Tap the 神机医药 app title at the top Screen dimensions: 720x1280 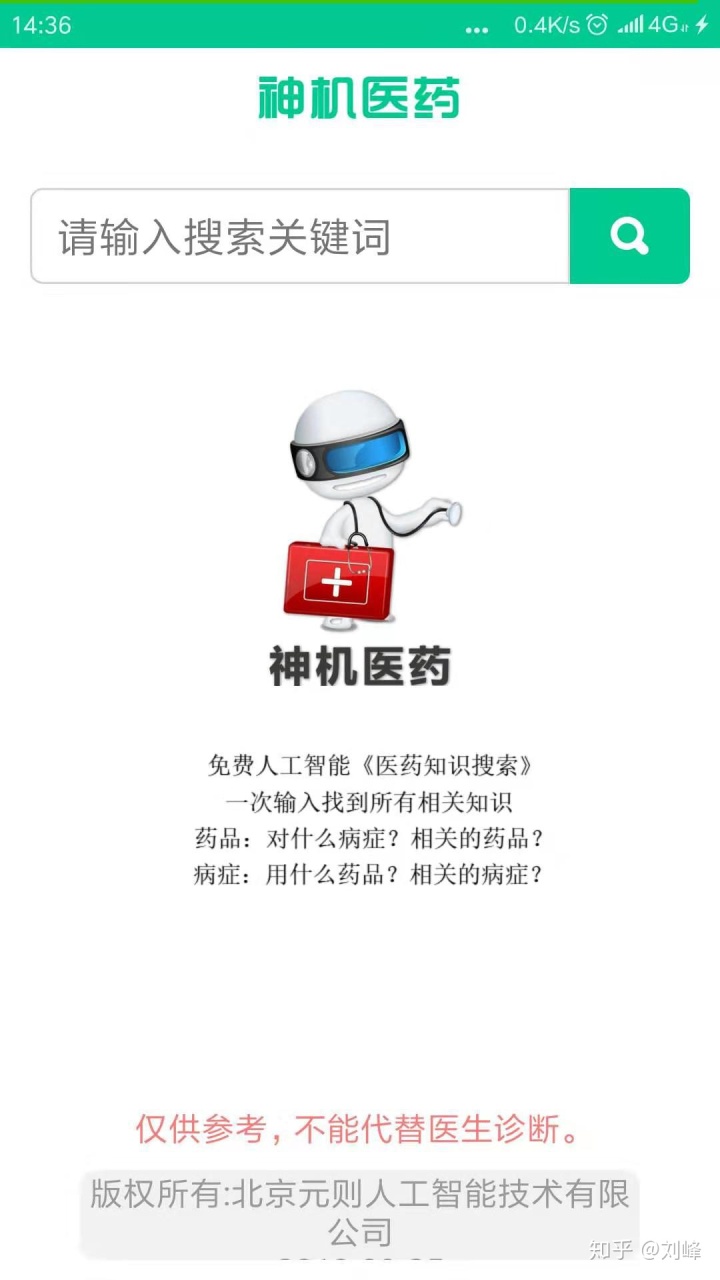click(360, 97)
